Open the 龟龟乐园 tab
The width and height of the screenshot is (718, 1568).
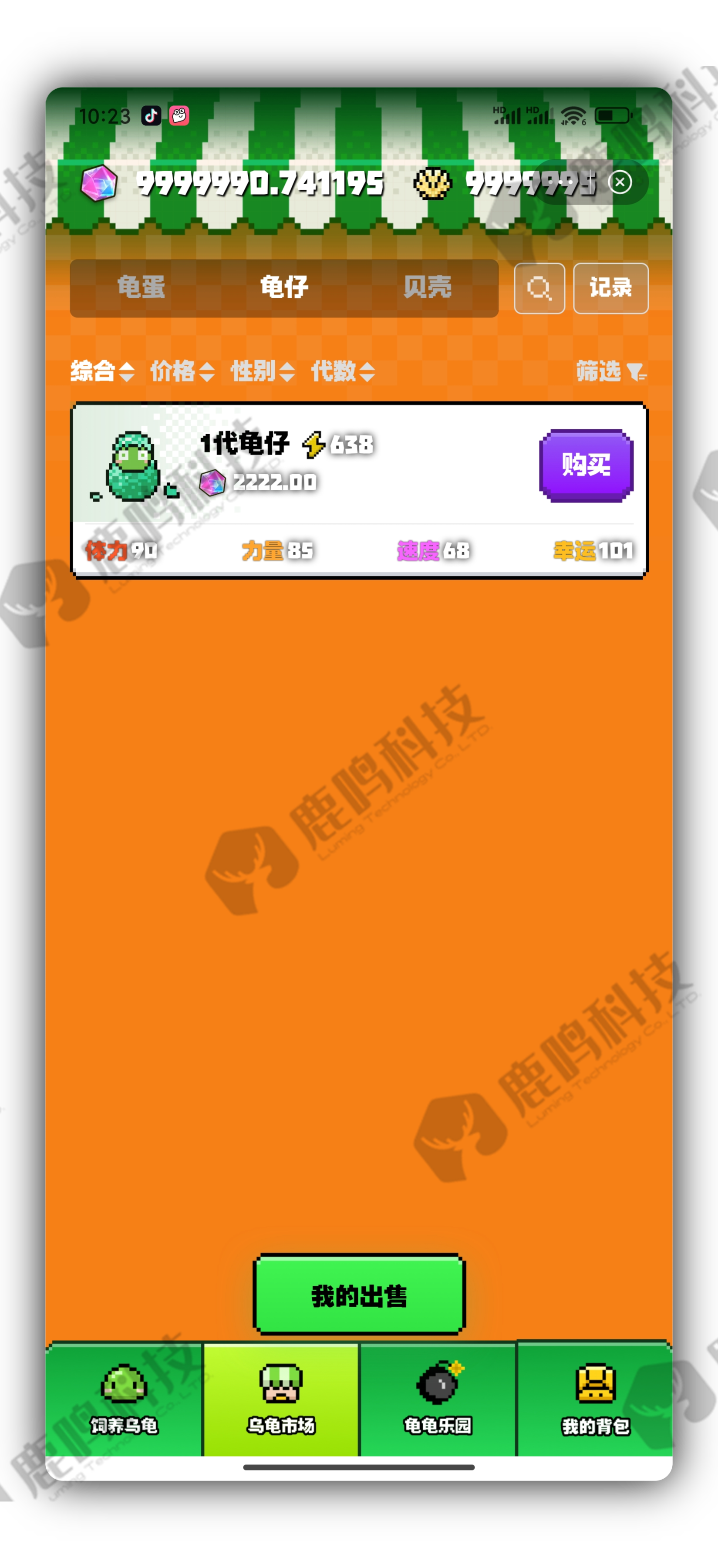tap(438, 1400)
